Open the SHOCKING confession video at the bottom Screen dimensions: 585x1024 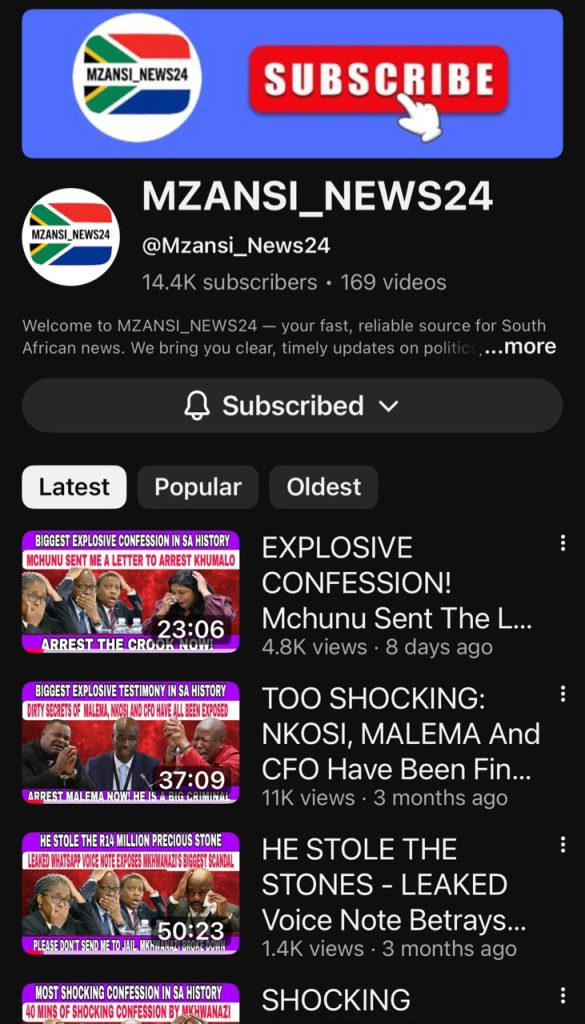pyautogui.click(x=131, y=1003)
